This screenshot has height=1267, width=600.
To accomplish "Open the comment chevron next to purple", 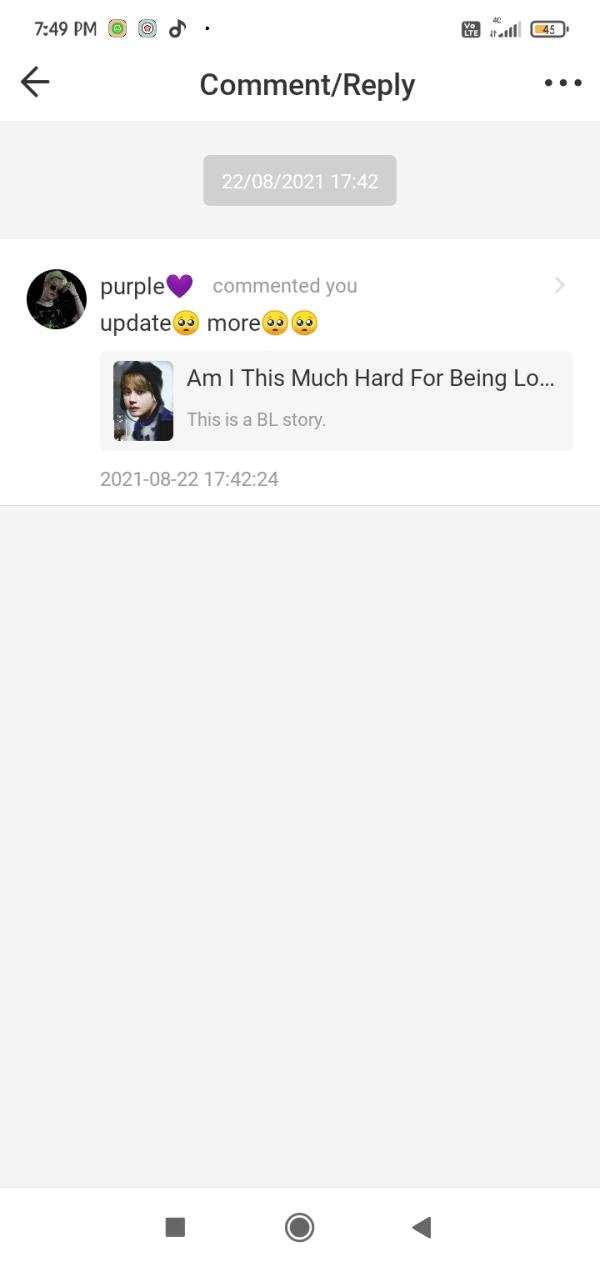I will point(559,286).
